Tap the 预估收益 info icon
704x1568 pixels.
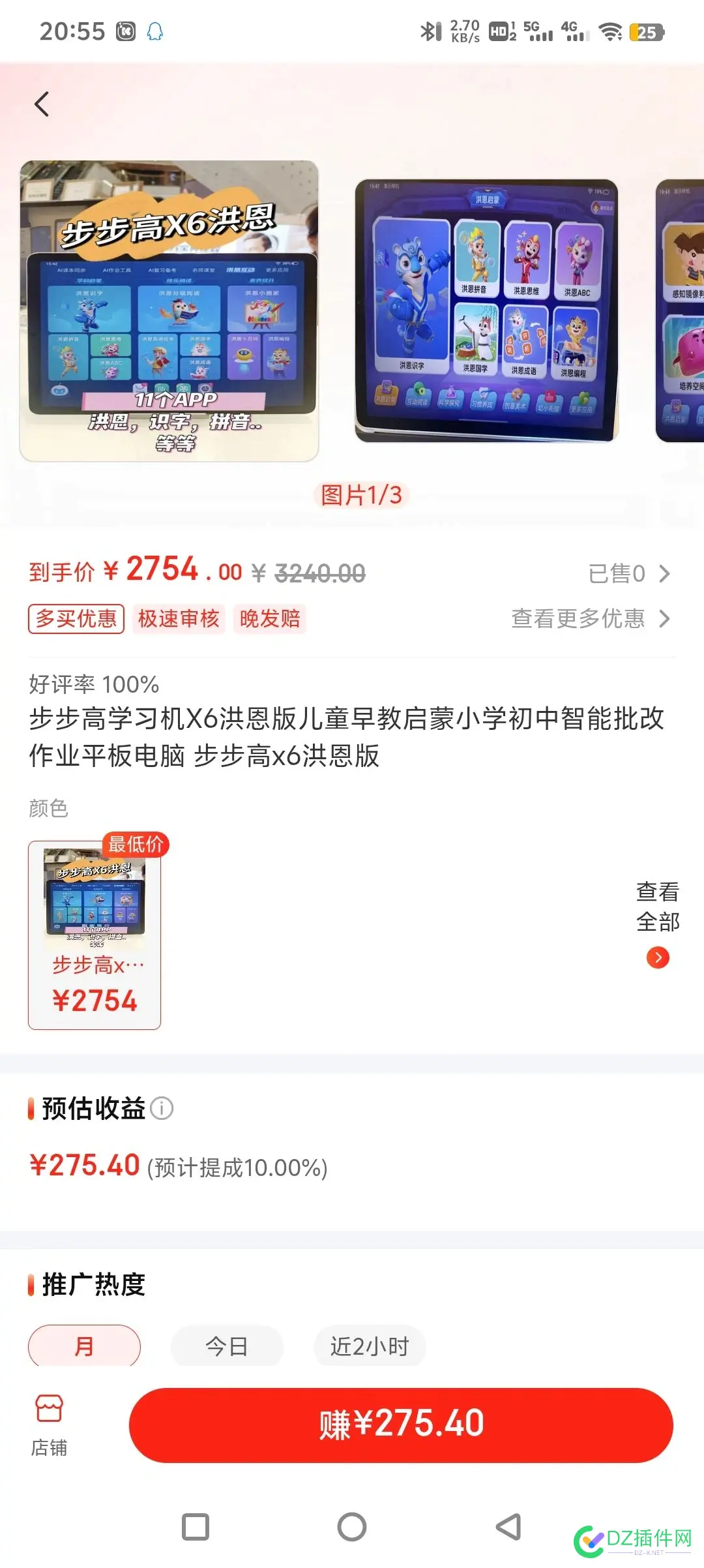(160, 1108)
